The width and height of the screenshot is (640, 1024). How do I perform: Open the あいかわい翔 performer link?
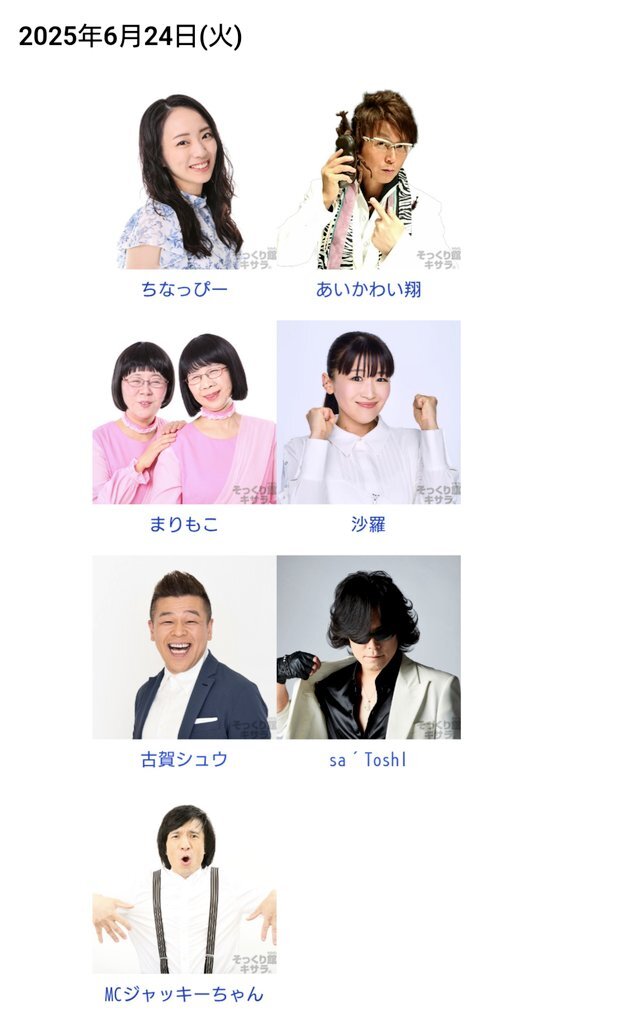tap(368, 289)
